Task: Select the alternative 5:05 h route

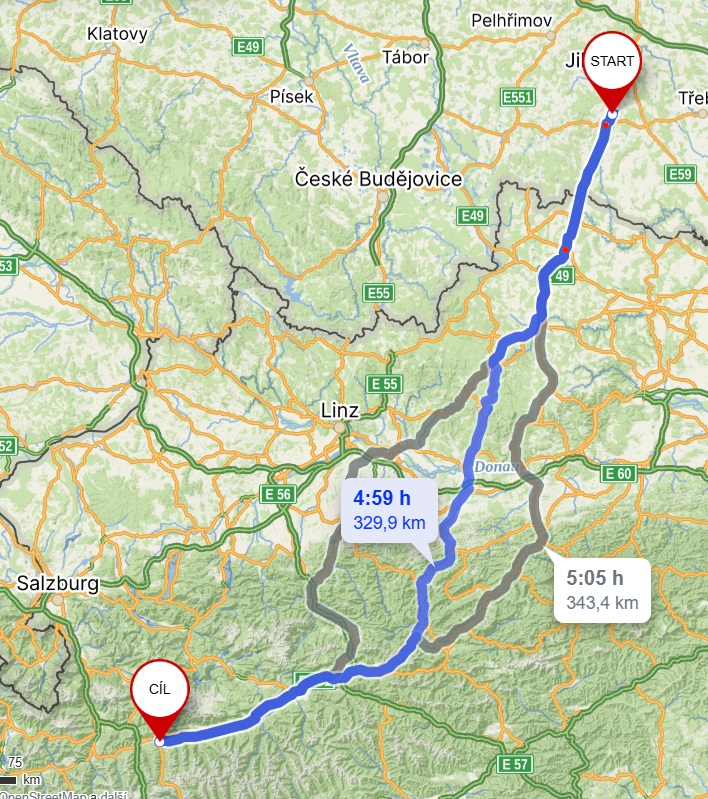Action: pyautogui.click(x=602, y=590)
